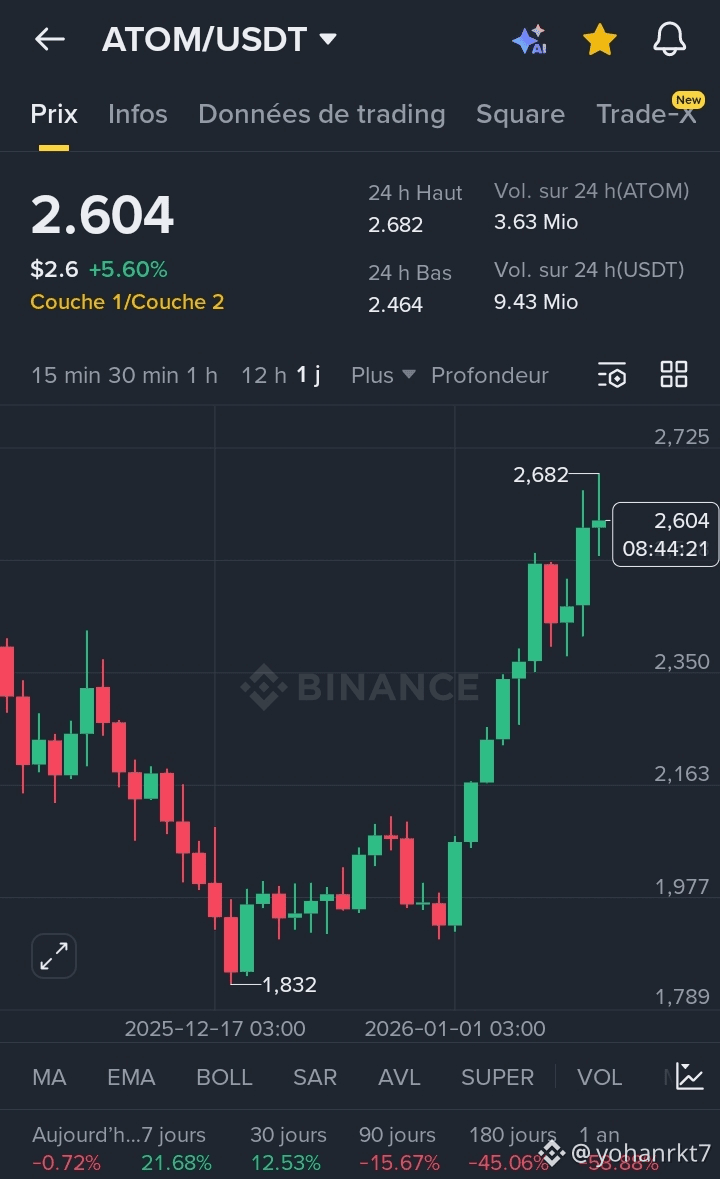Open chart settings icon
The height and width of the screenshot is (1179, 720).
point(612,376)
